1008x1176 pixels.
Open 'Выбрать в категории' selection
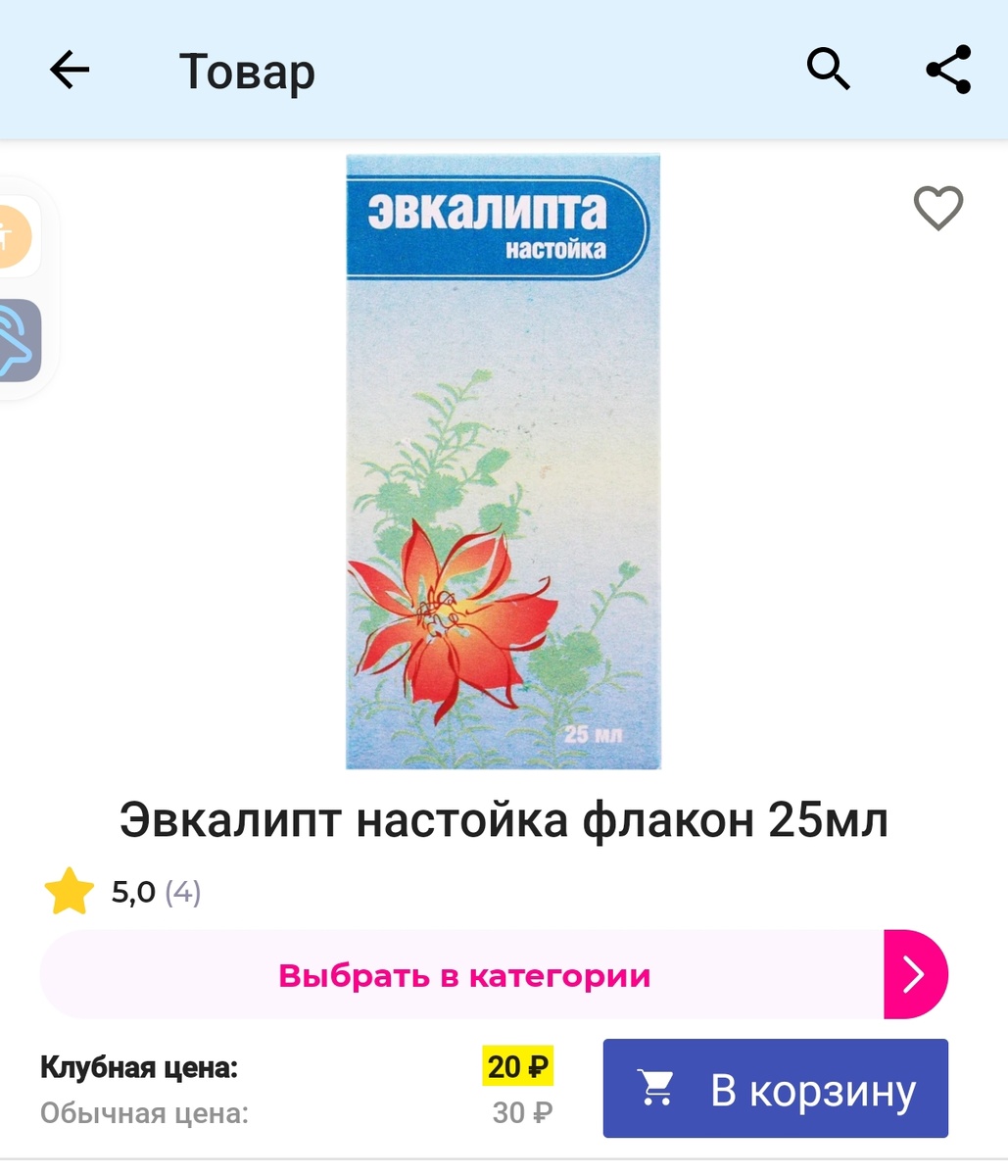click(463, 974)
